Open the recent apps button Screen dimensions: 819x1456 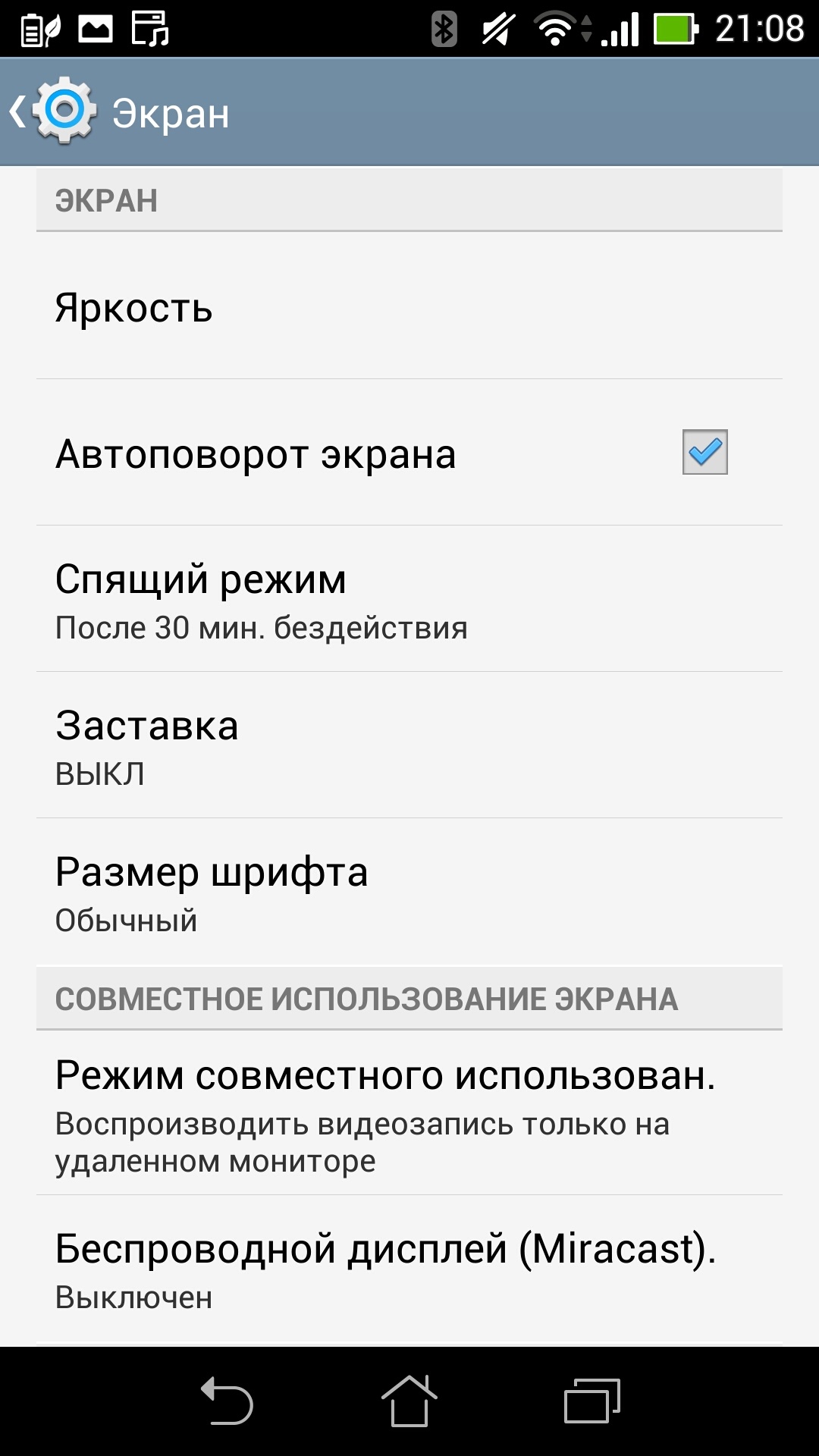592,1401
